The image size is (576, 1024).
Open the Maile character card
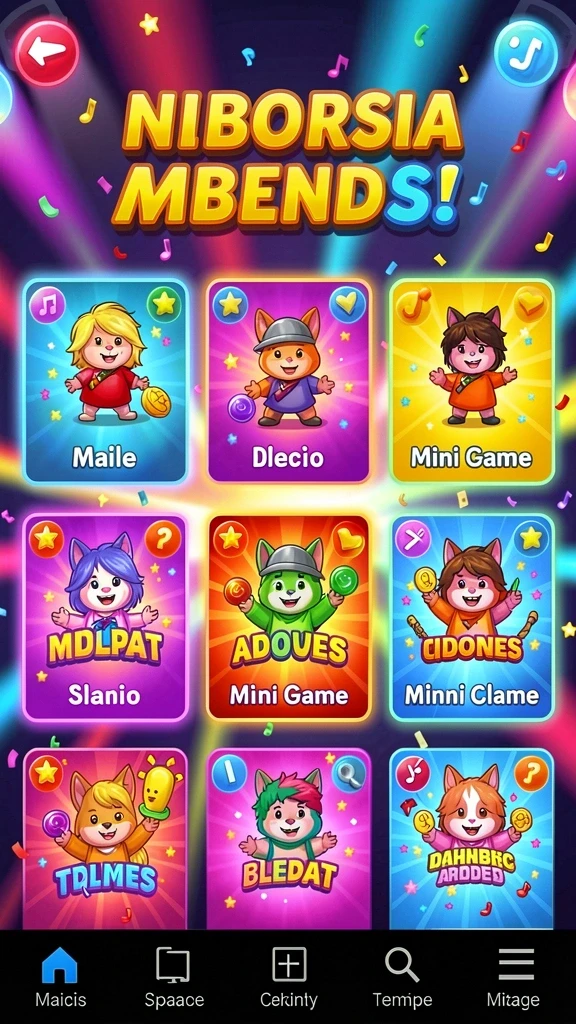[x=106, y=381]
